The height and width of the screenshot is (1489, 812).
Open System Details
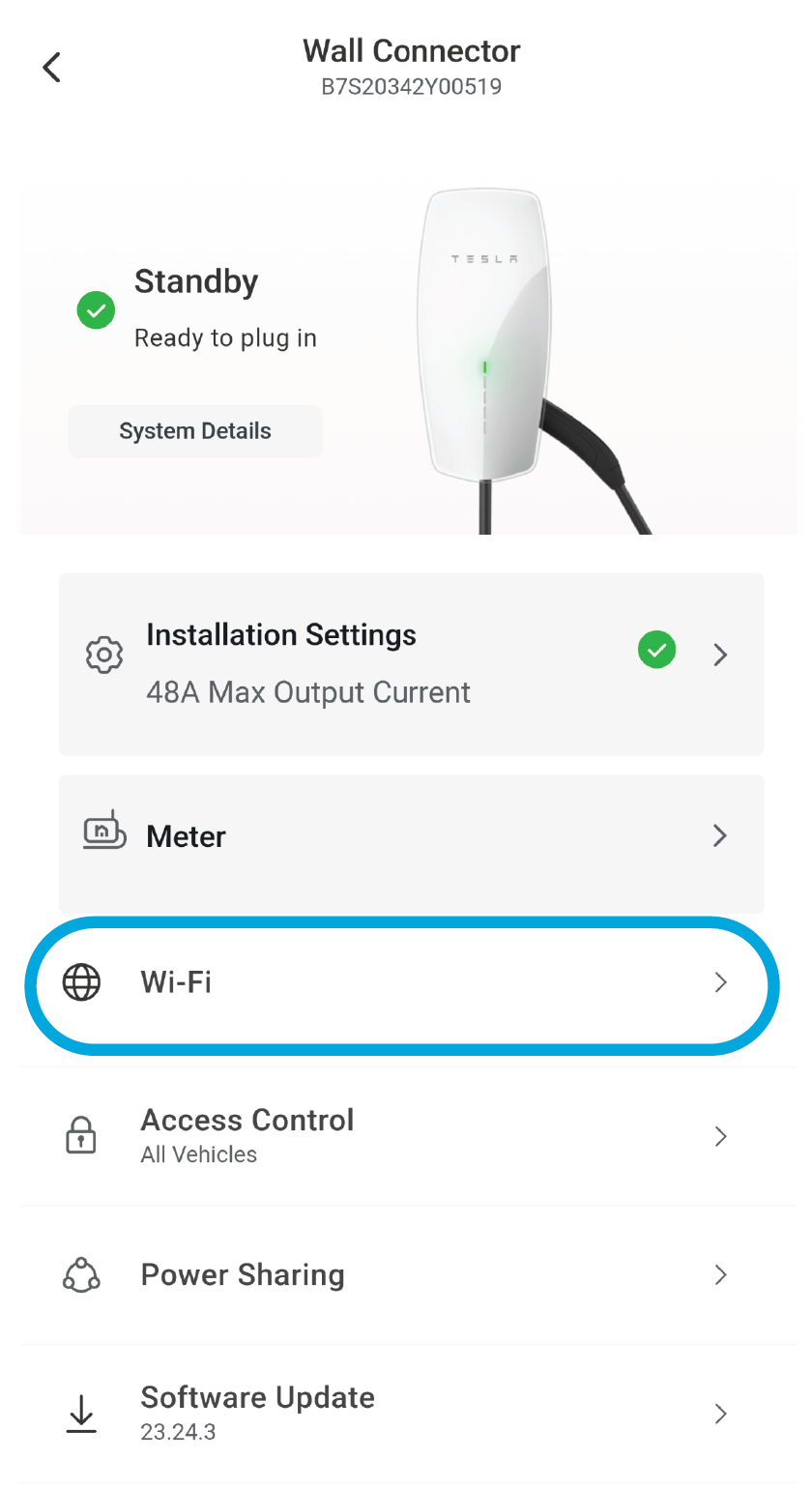195,431
